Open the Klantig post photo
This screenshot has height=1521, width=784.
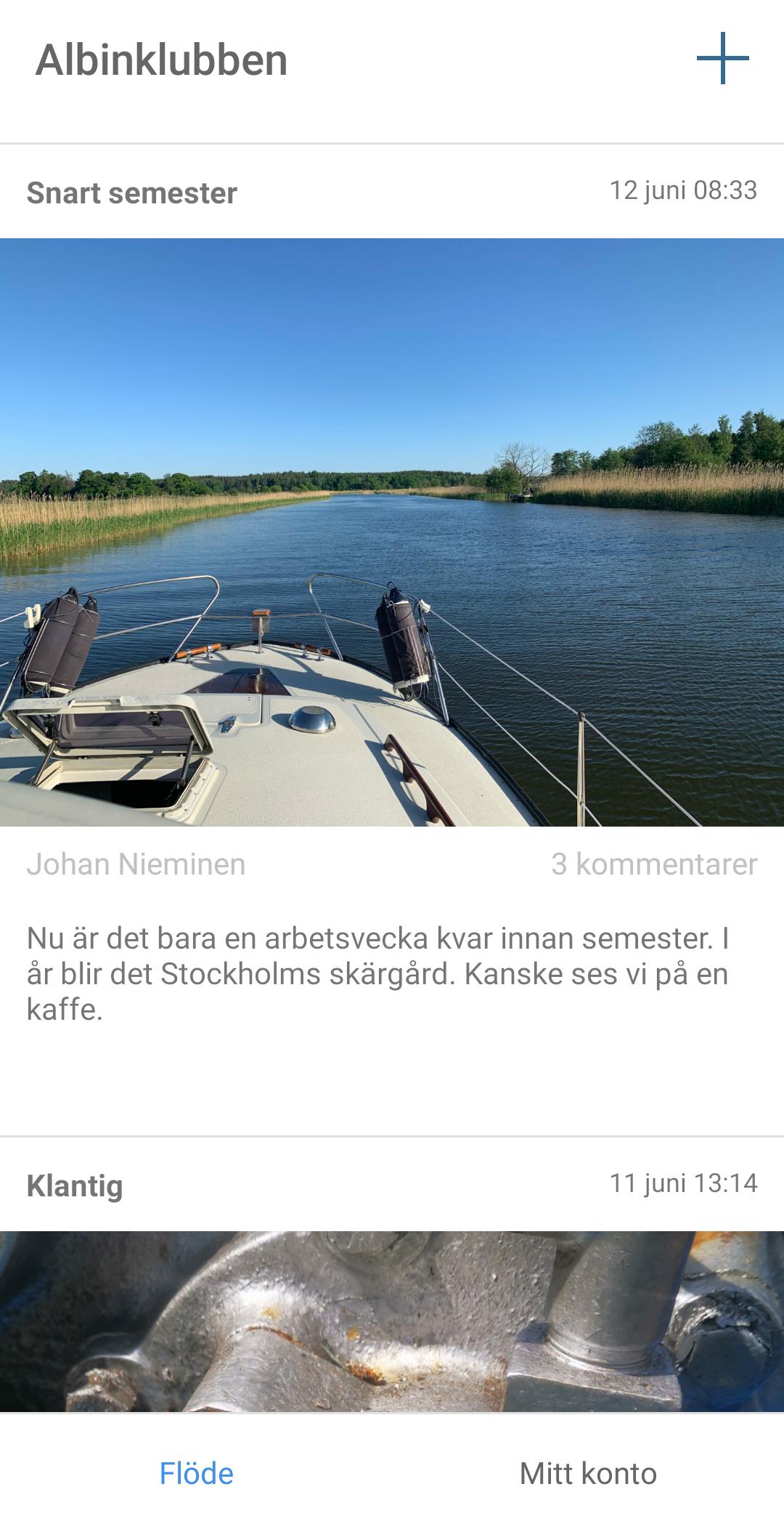pyautogui.click(x=392, y=1321)
